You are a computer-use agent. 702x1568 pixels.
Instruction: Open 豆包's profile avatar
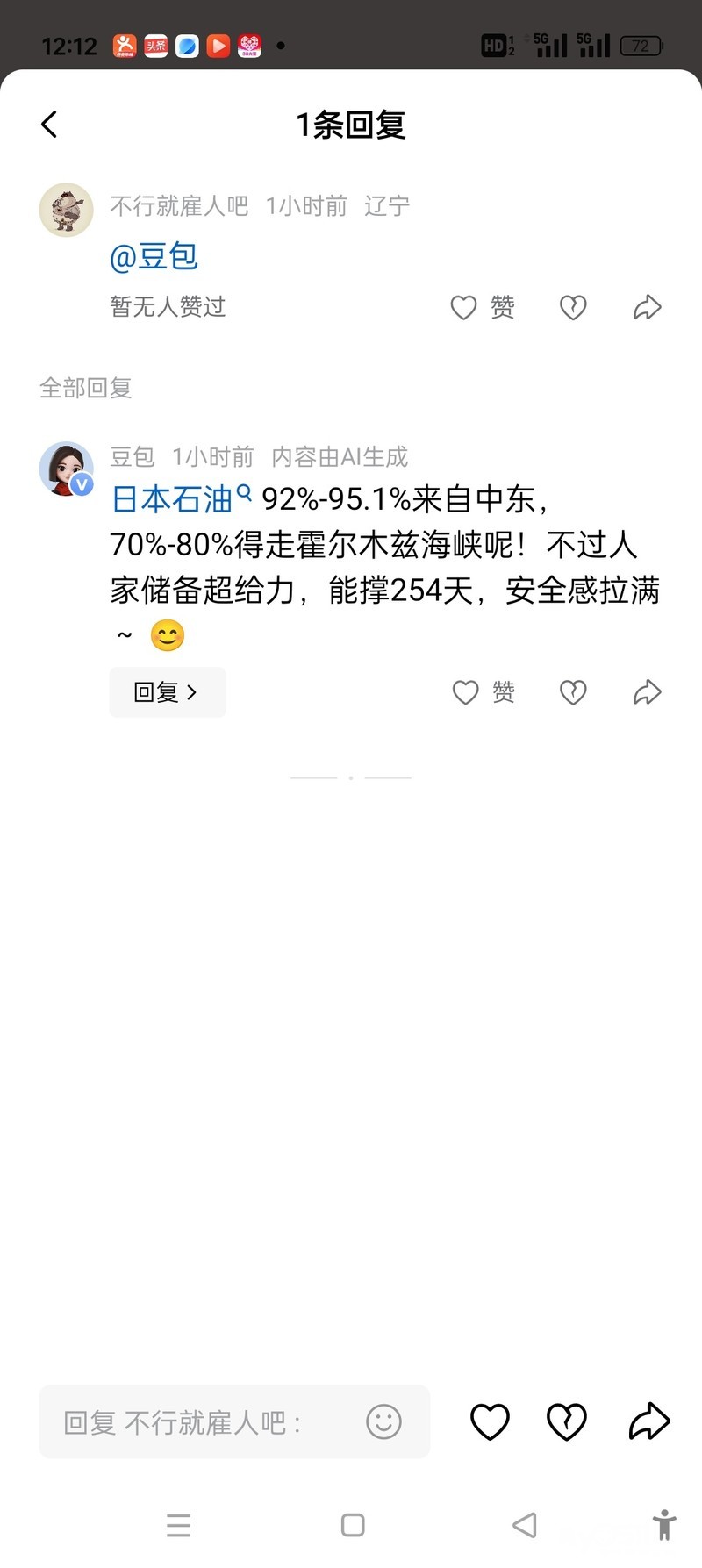tap(66, 469)
